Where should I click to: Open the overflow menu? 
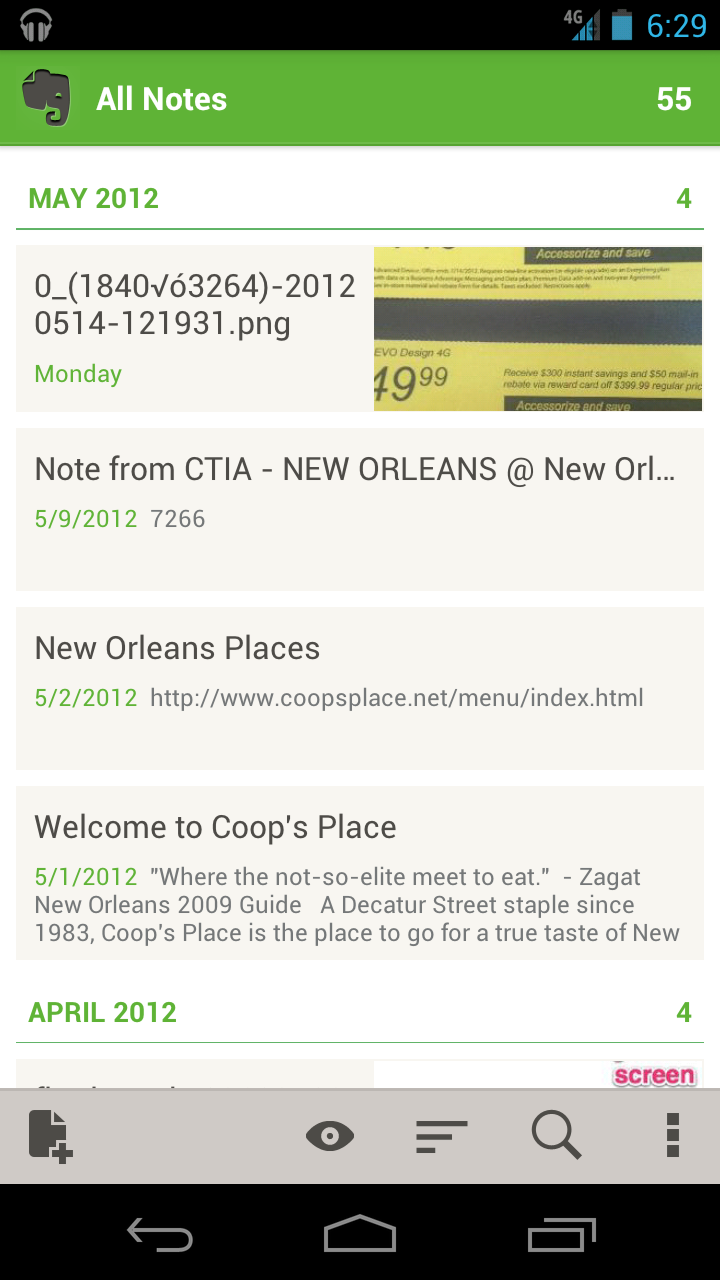673,1136
